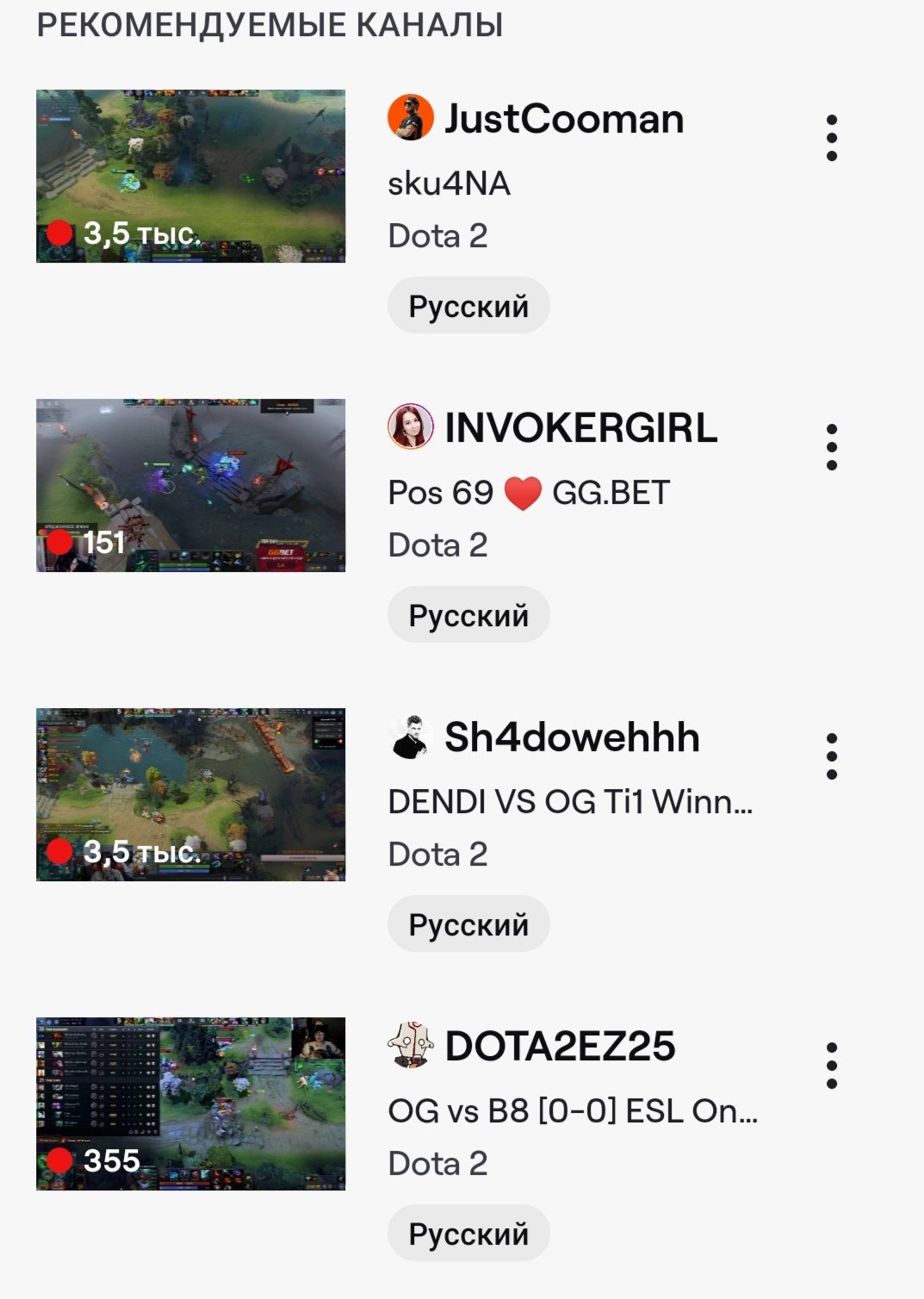
Task: Choose the Русский tag under Sh4dowehhh
Action: tap(468, 924)
